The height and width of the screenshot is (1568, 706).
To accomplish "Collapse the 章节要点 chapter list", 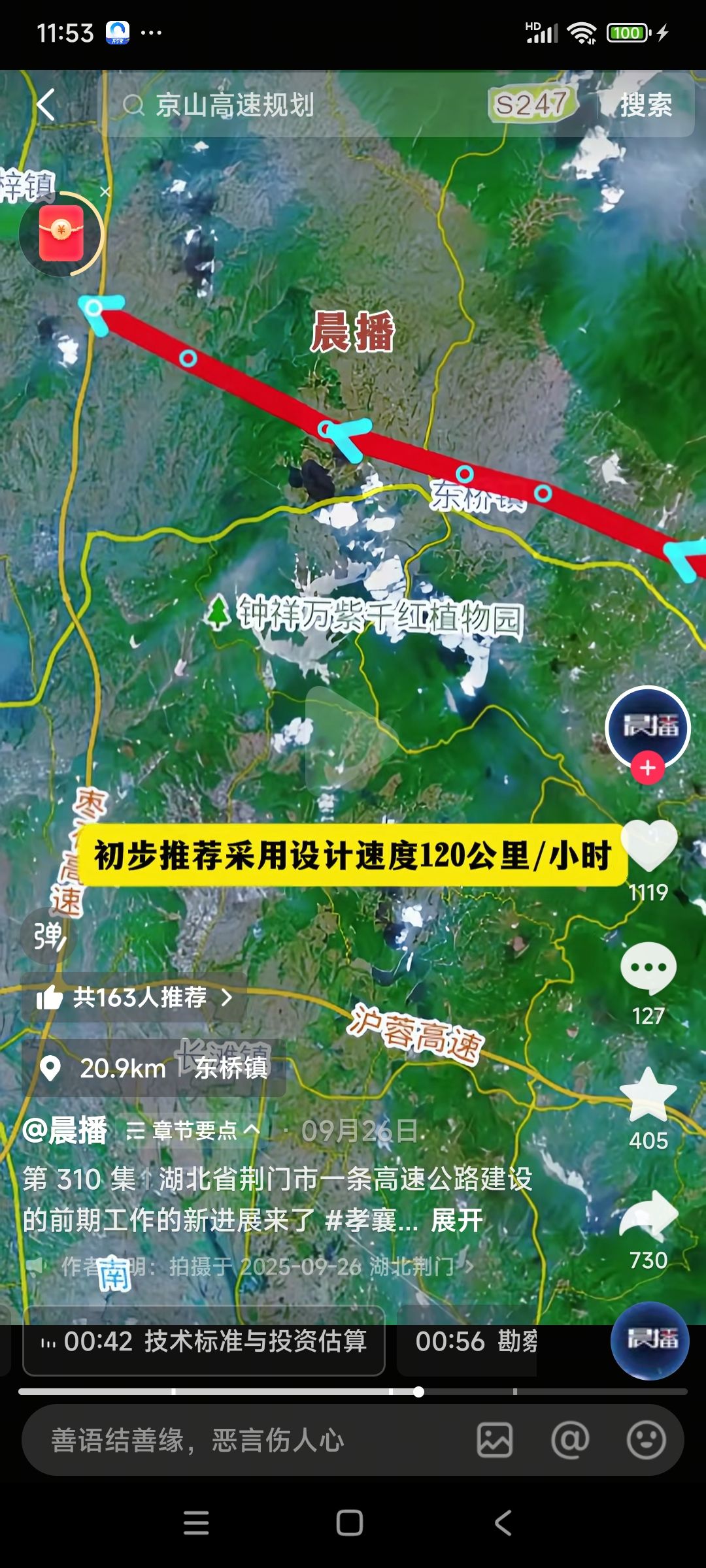I will [193, 1130].
